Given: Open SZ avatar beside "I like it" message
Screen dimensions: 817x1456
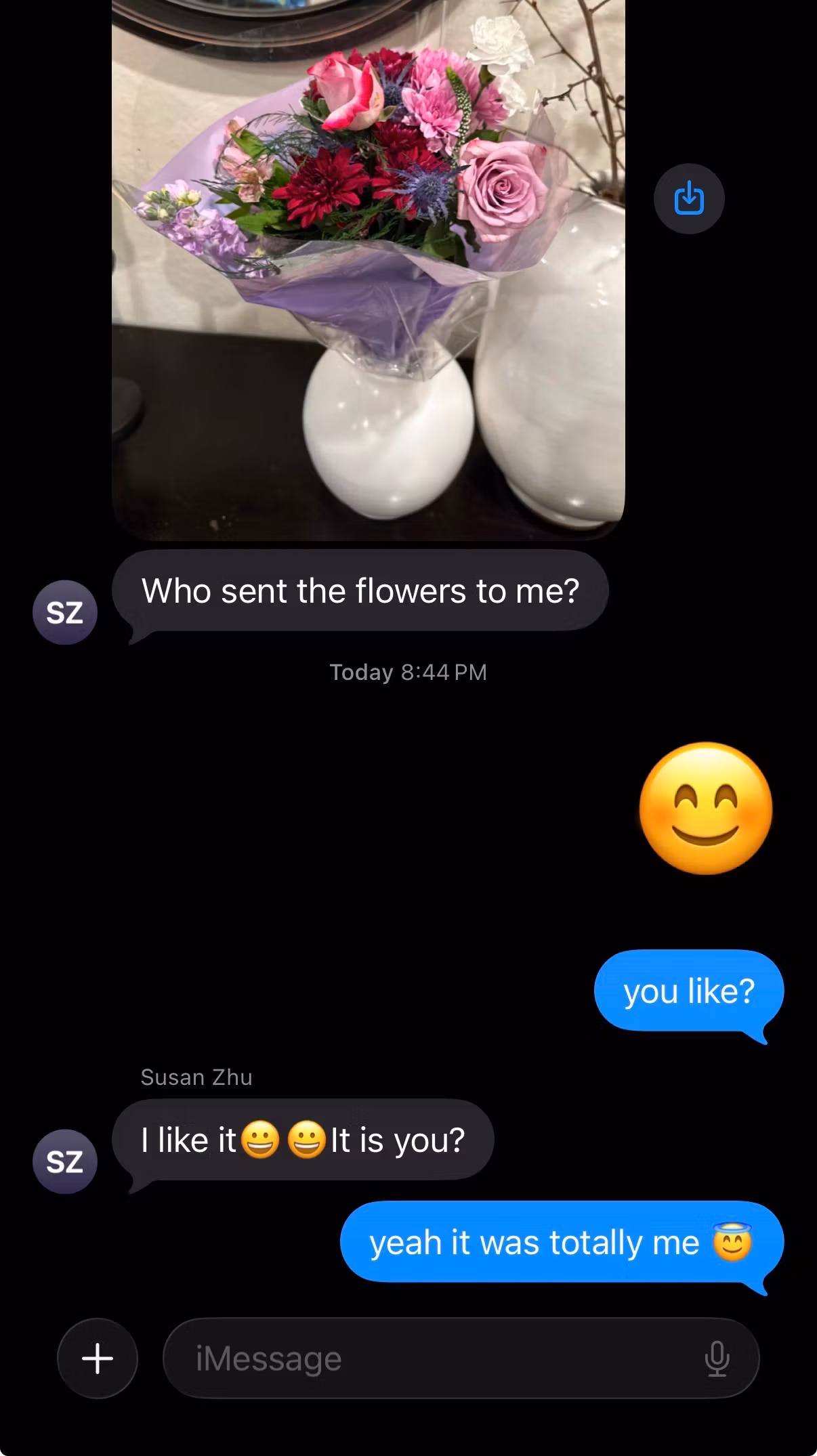Looking at the screenshot, I should coord(65,1161).
